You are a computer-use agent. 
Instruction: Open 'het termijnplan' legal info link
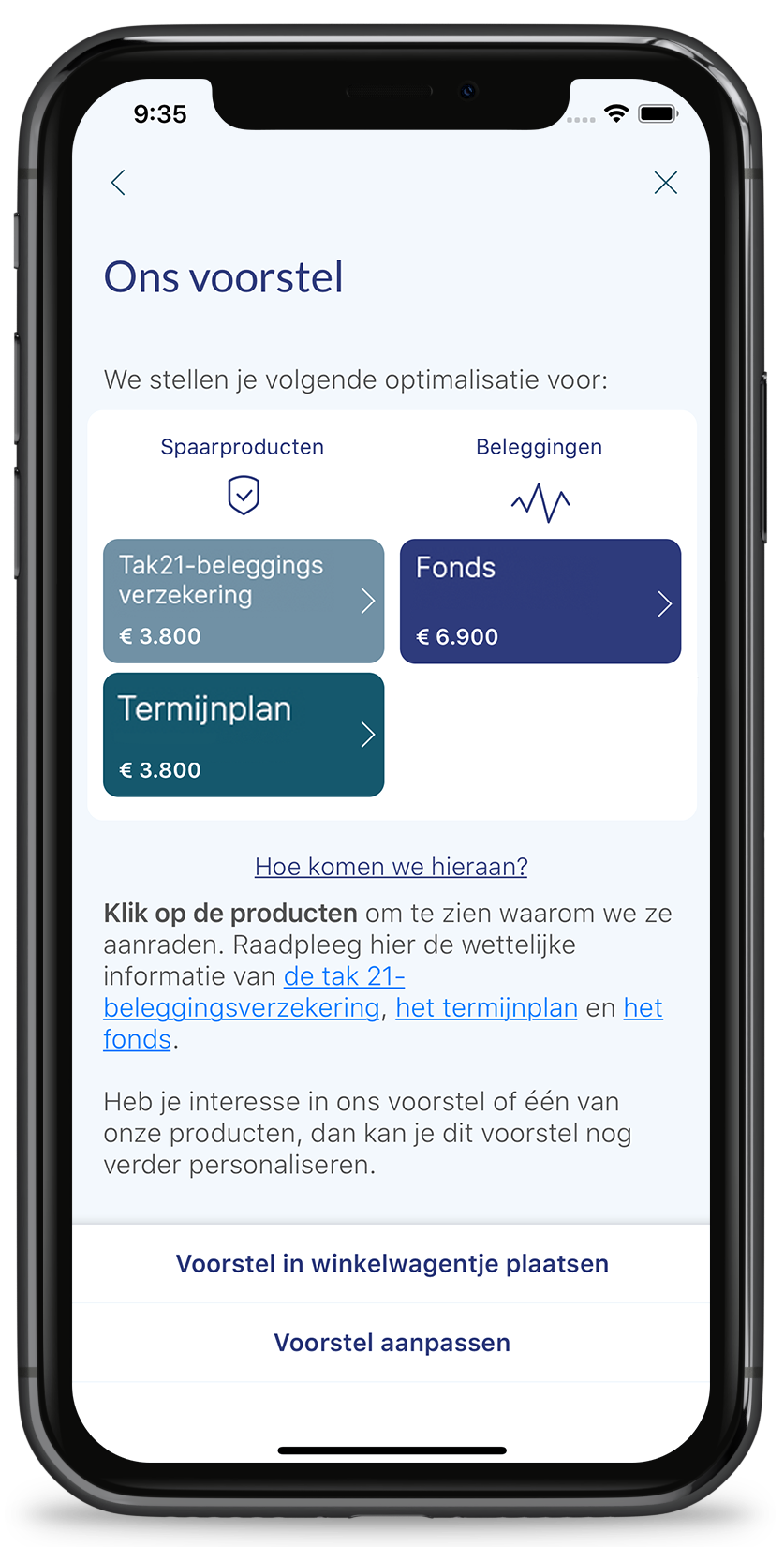(x=486, y=1007)
